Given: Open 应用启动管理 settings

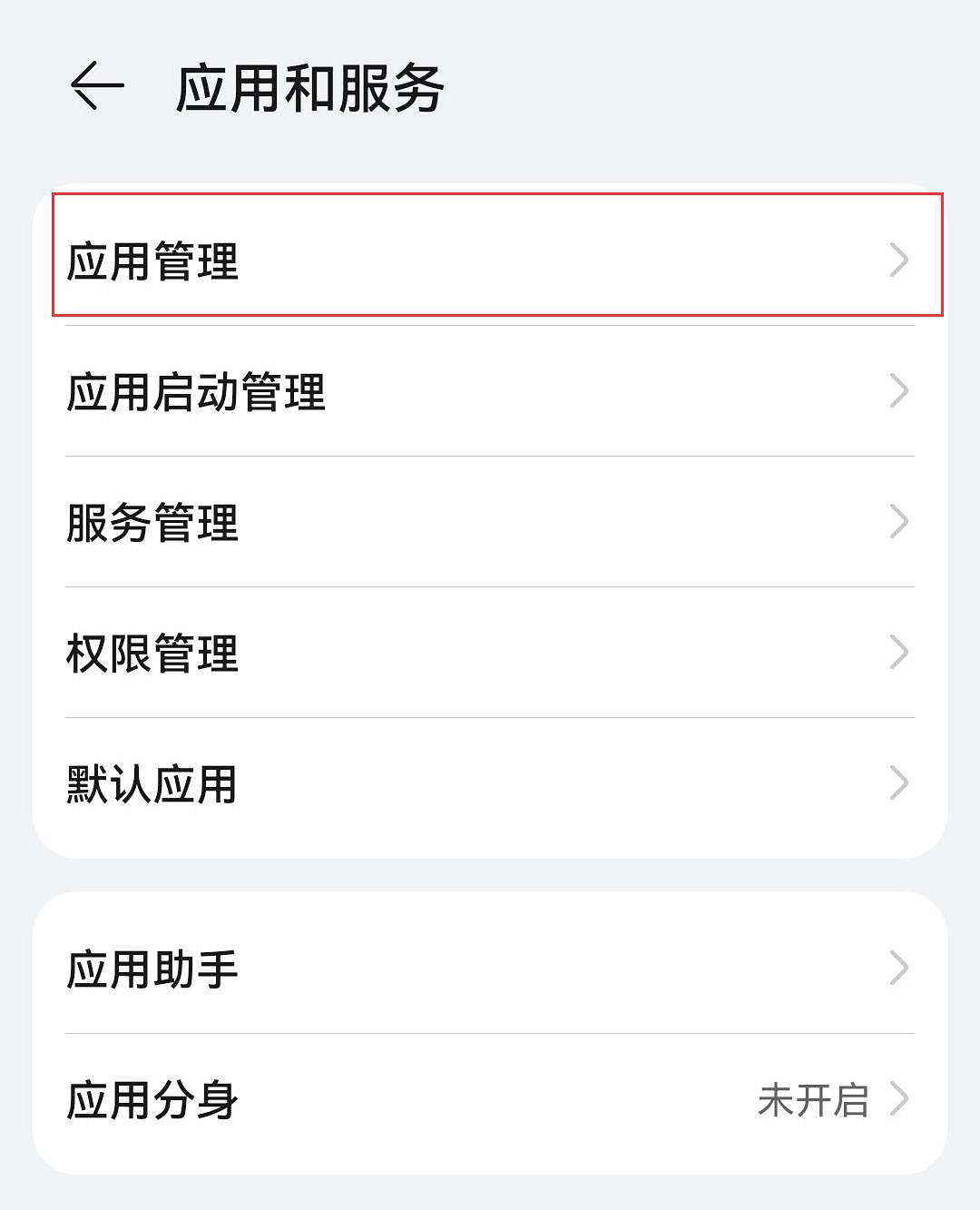Looking at the screenshot, I should click(363, 390).
